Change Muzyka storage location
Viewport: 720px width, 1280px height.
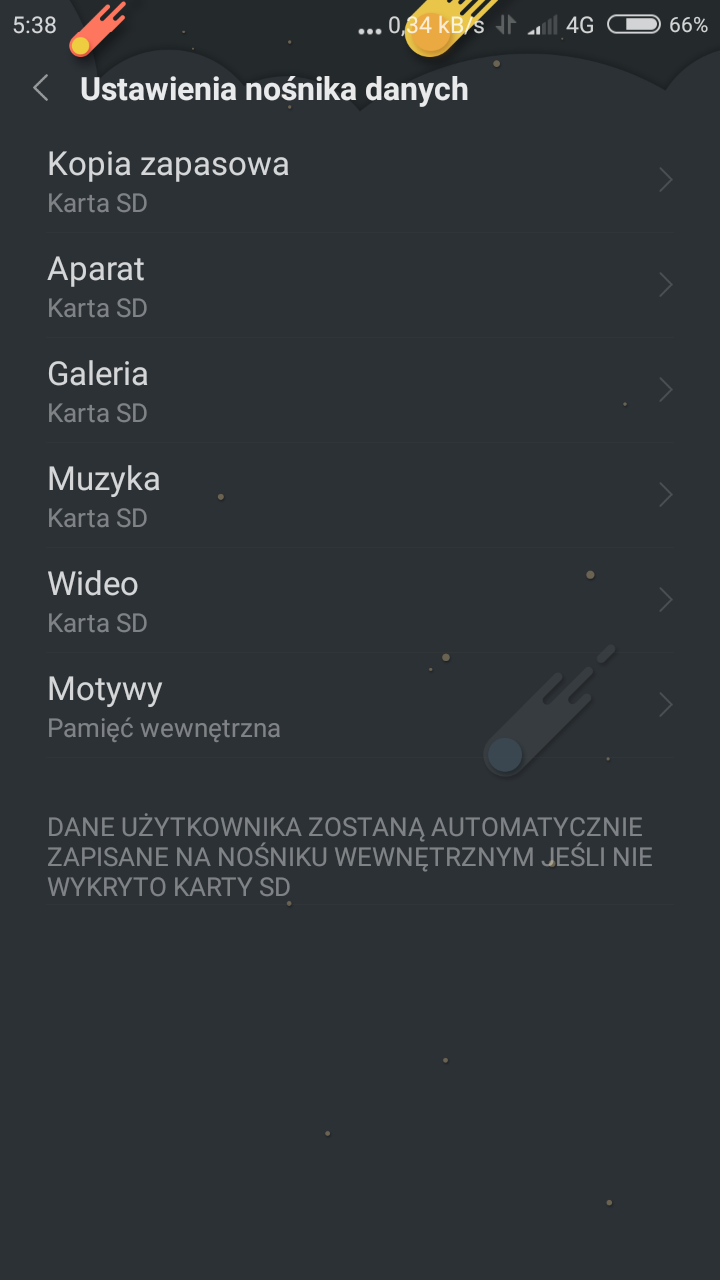[x=360, y=496]
